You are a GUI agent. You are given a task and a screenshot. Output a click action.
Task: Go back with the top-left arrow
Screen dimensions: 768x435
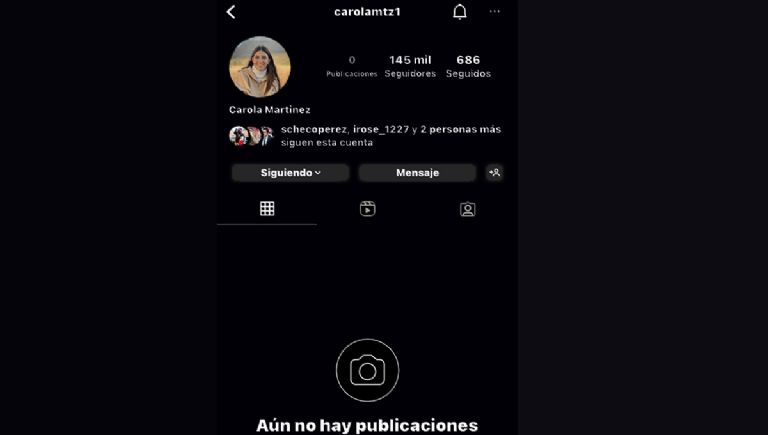tap(231, 12)
